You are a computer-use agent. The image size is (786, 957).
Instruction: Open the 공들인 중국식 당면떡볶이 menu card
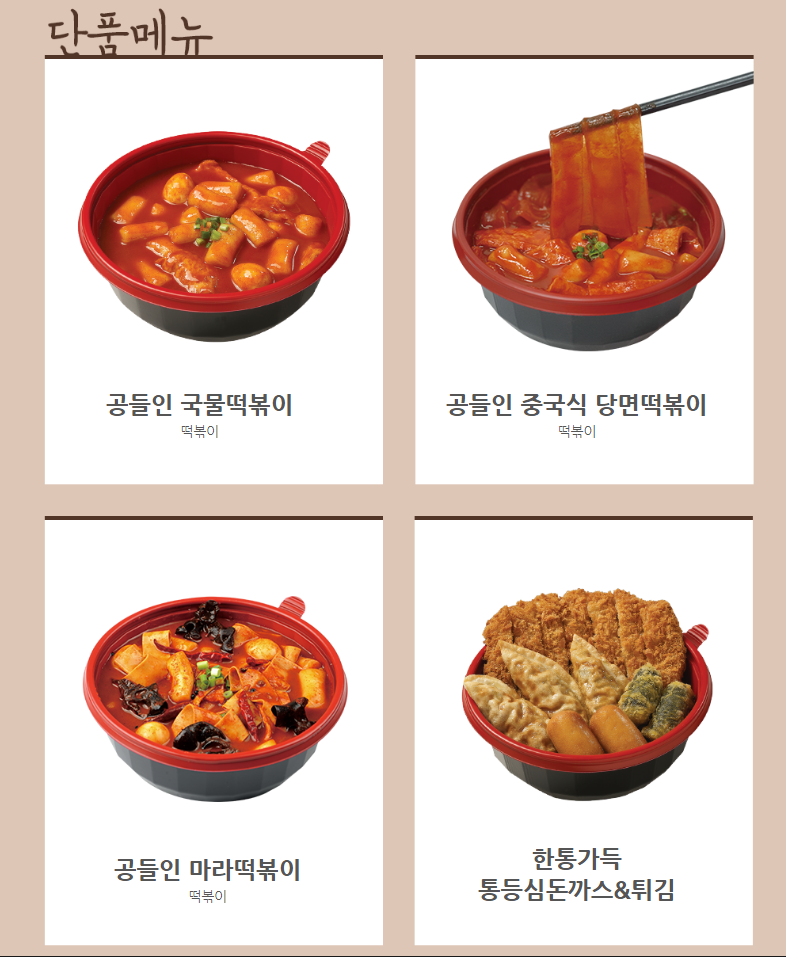point(584,271)
